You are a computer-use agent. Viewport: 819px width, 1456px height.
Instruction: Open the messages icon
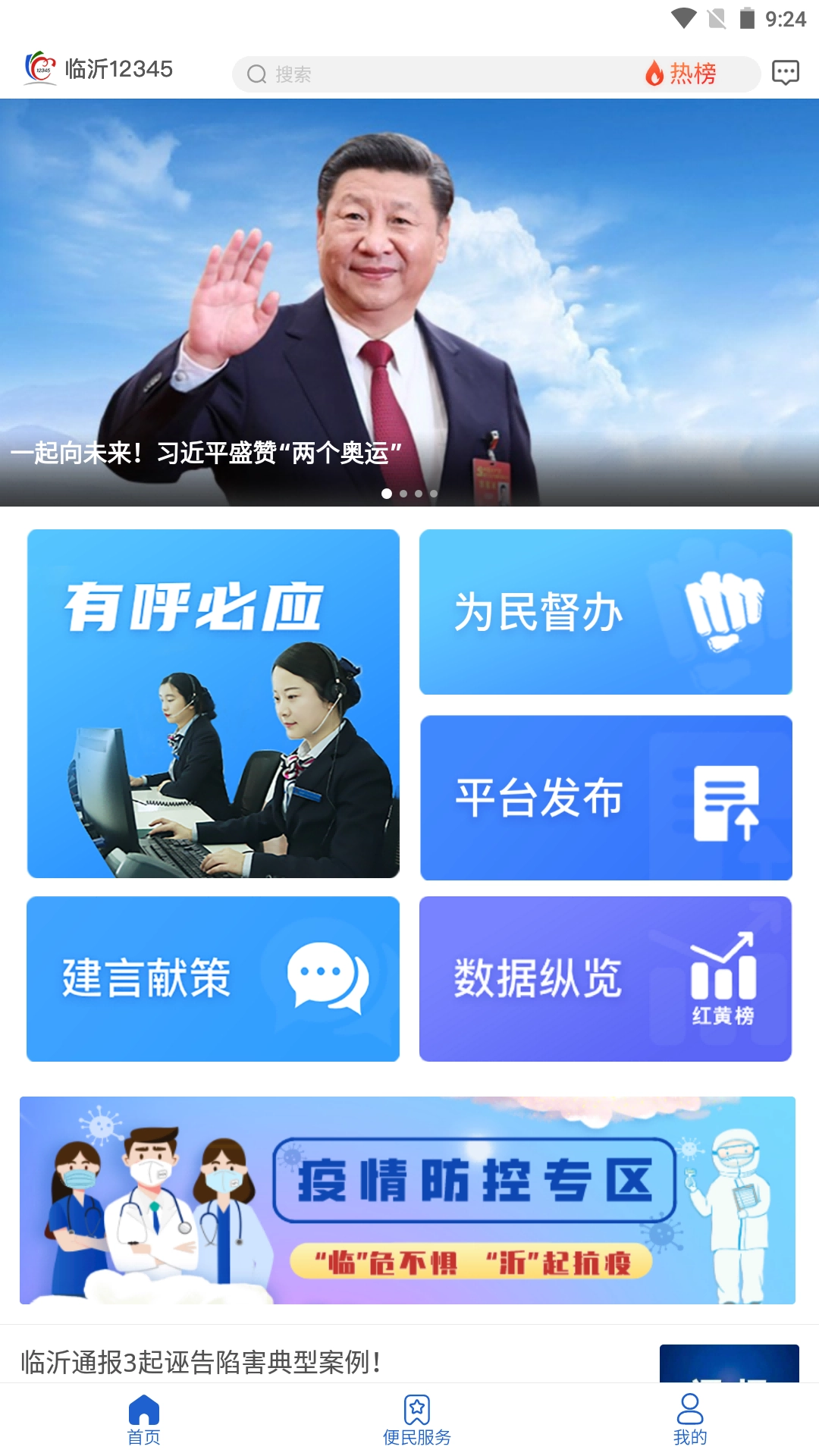pyautogui.click(x=785, y=73)
